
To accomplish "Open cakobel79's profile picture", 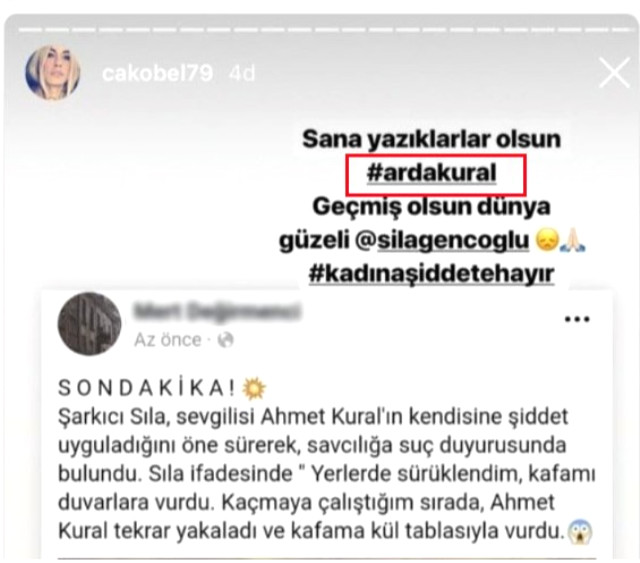I will pyautogui.click(x=53, y=73).
